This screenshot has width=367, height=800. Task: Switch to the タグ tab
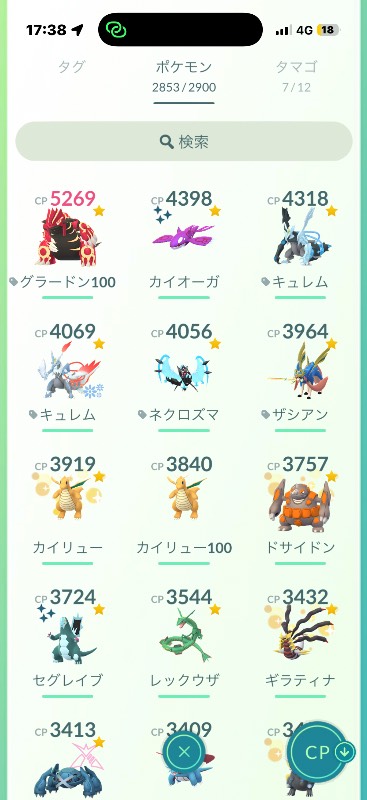(x=71, y=67)
